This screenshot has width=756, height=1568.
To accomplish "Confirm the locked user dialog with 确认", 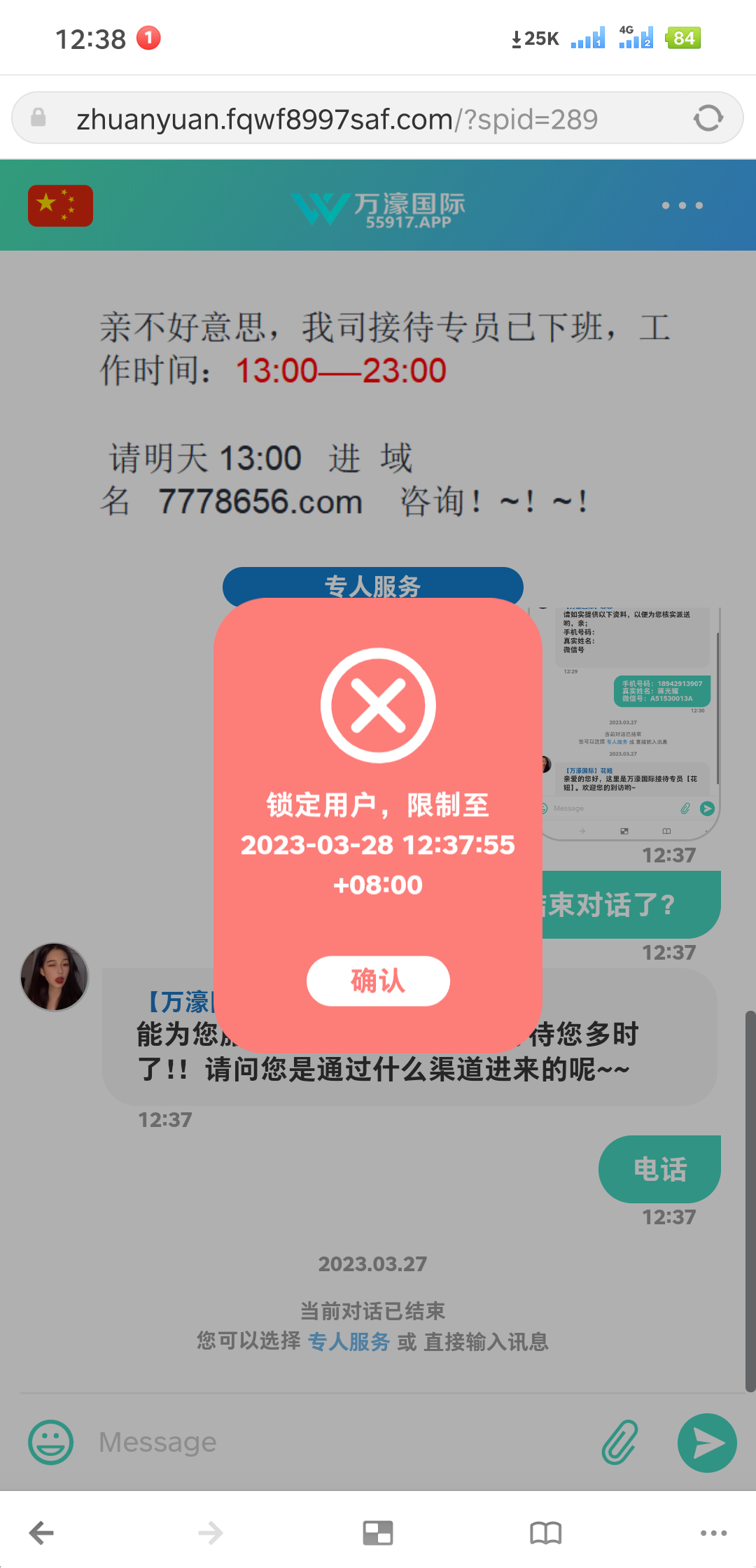I will click(378, 981).
